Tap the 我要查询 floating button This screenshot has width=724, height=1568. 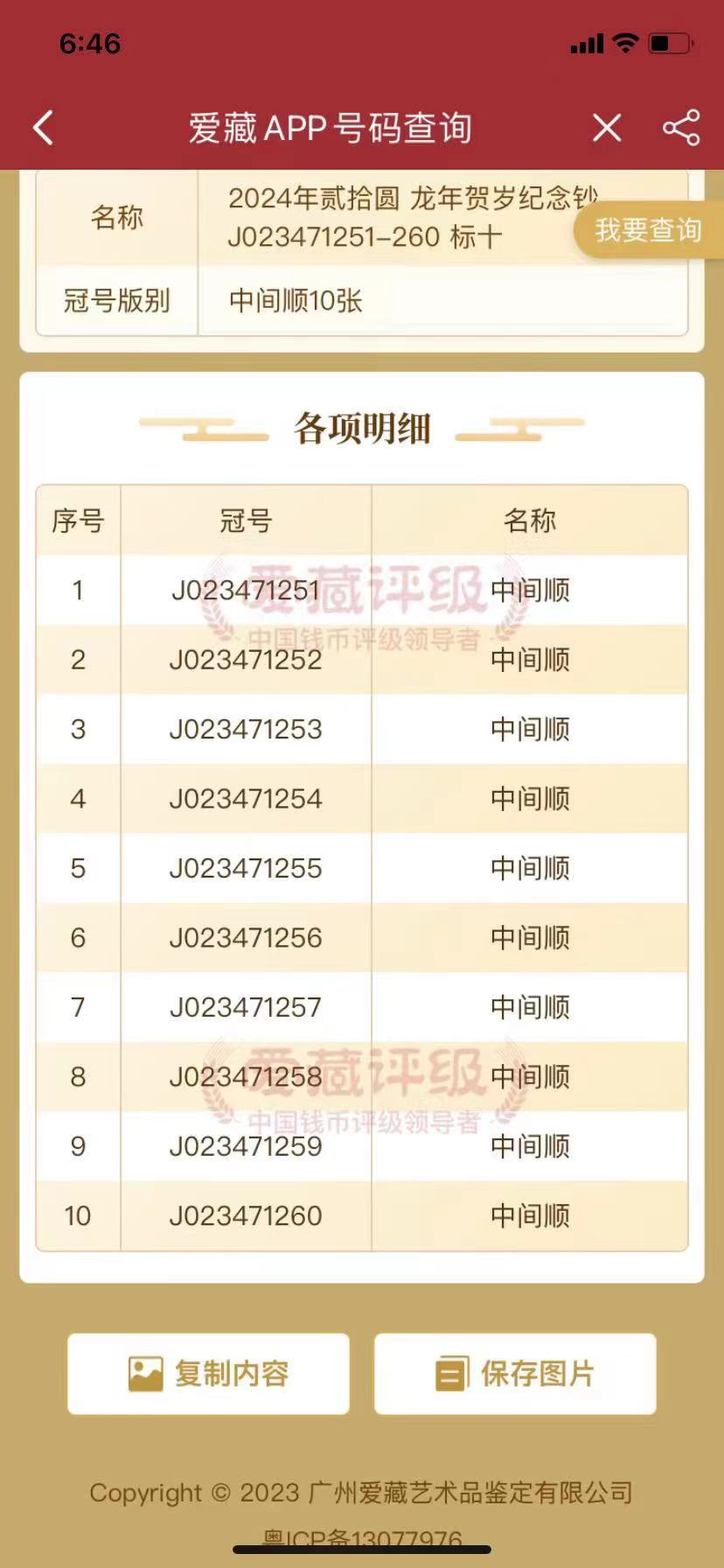tap(648, 230)
